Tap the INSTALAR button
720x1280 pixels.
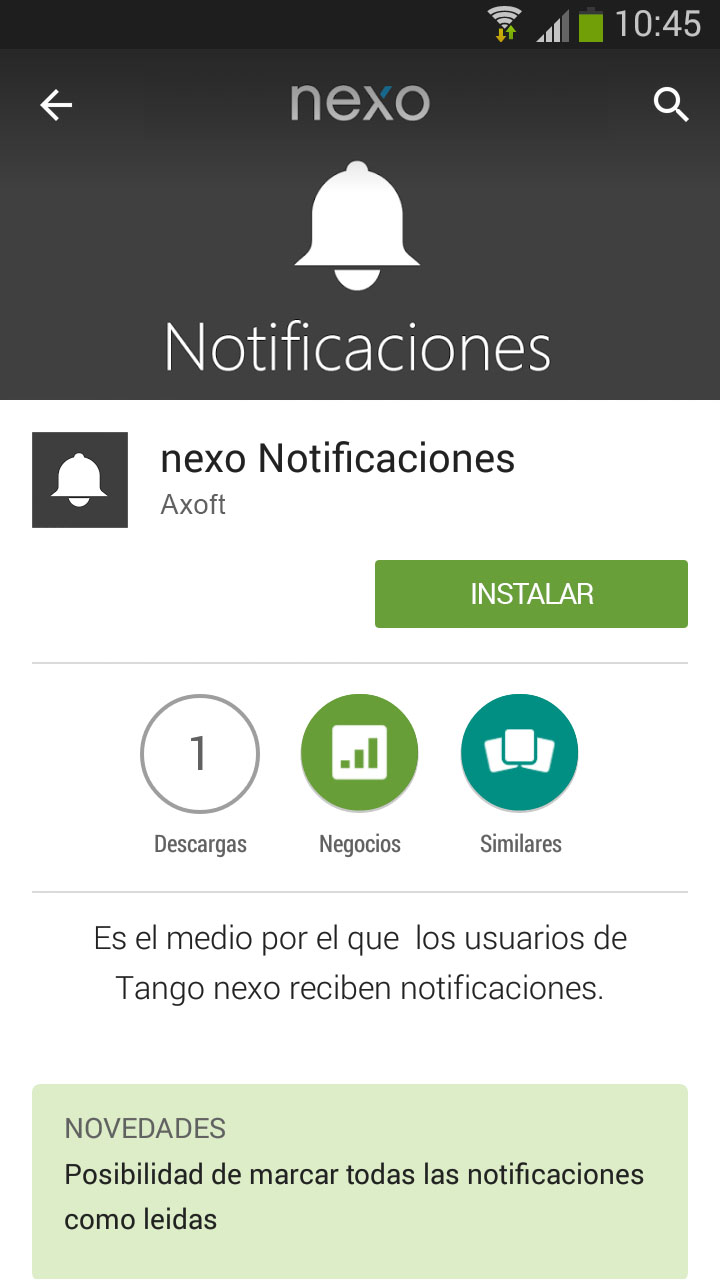pos(531,594)
